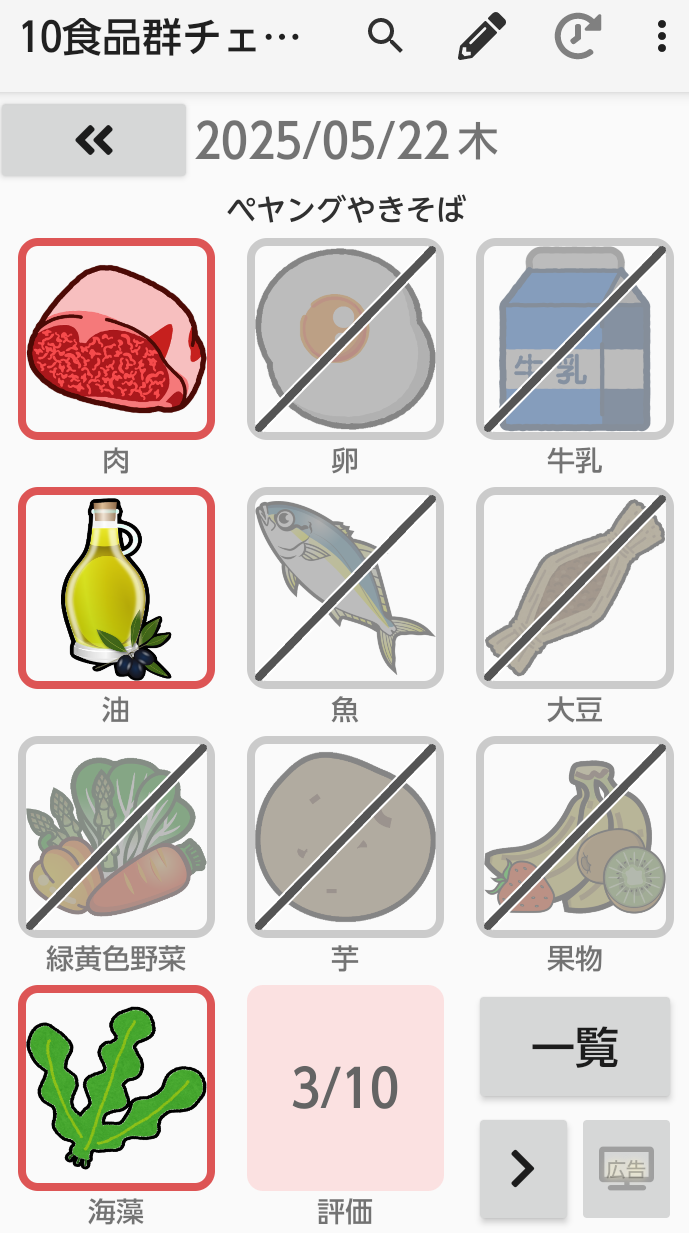The width and height of the screenshot is (689, 1233).
Task: Open the clock history icon
Action: point(577,37)
